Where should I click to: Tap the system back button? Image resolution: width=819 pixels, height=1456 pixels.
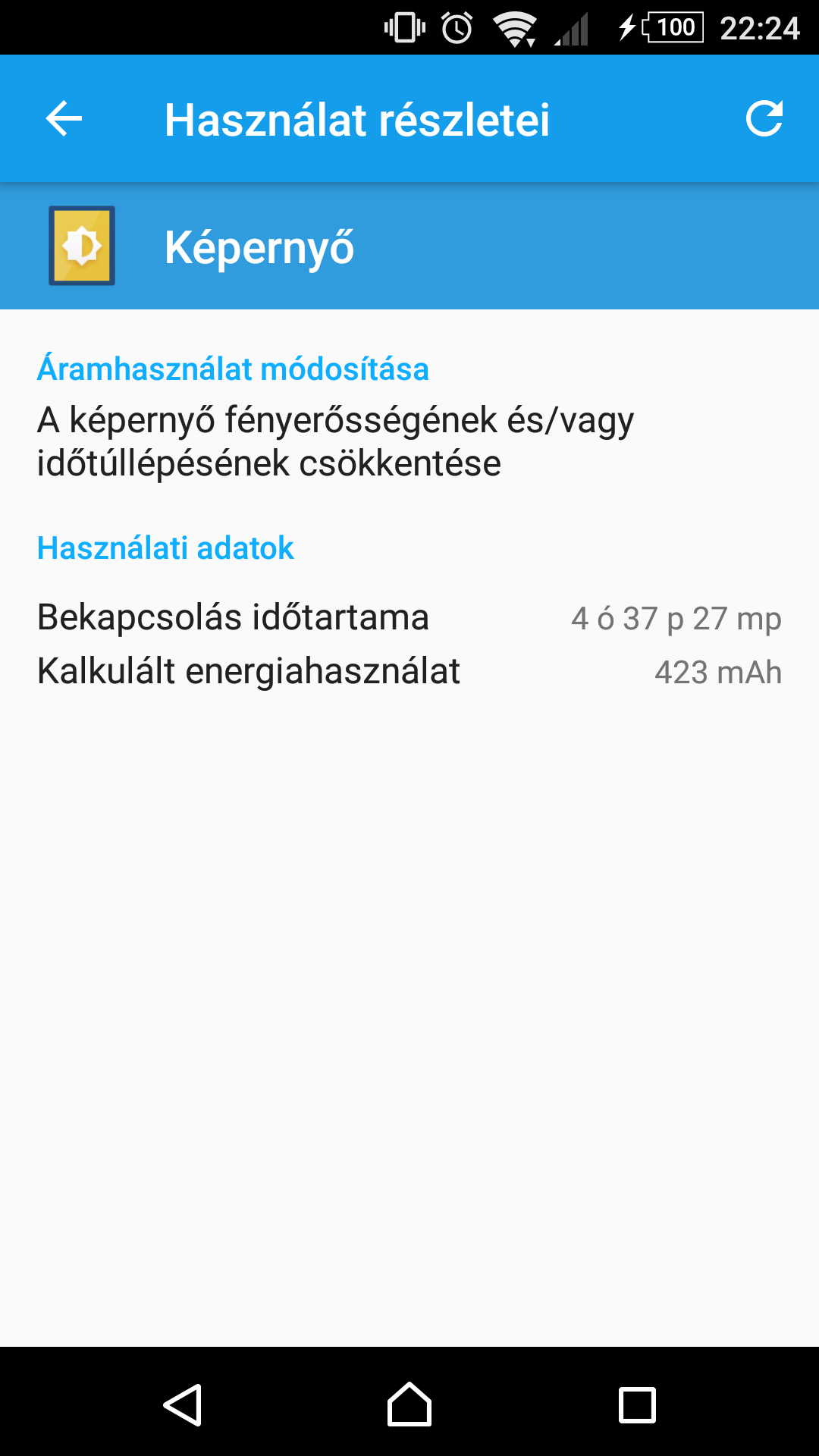tap(182, 1404)
